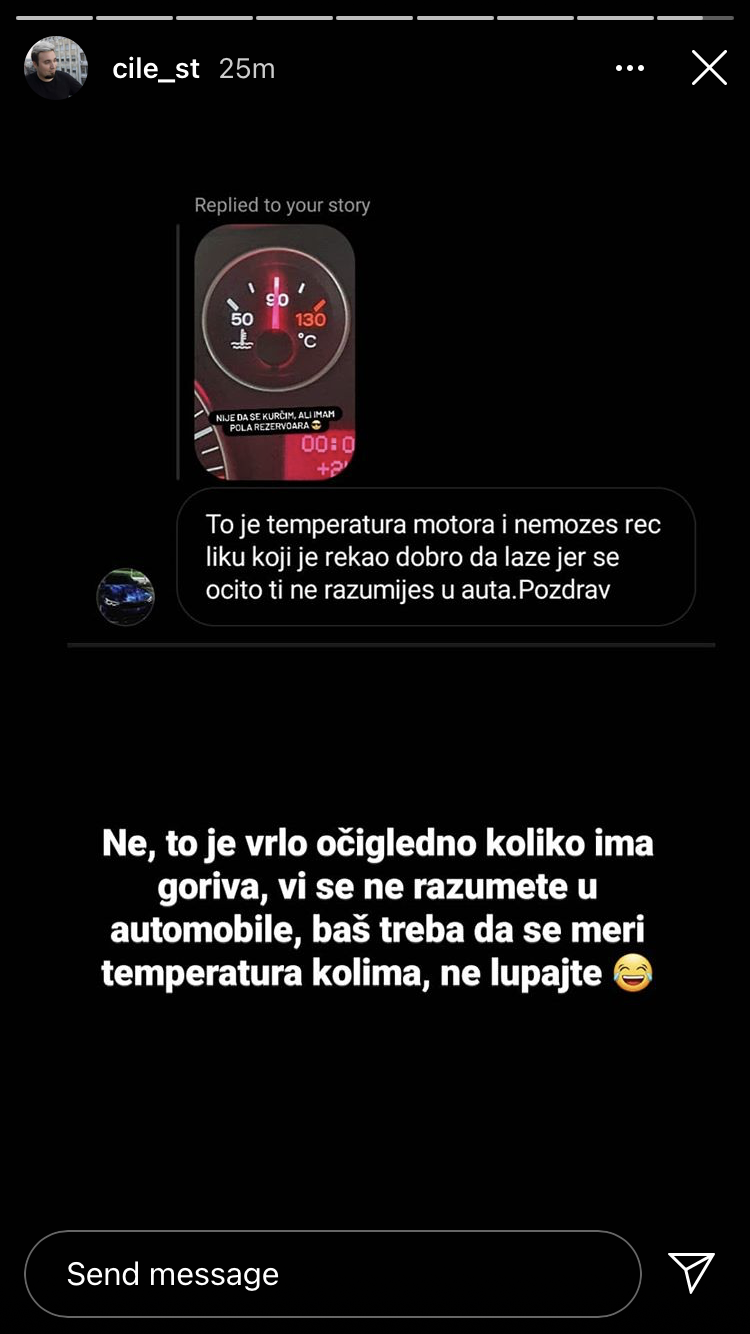The width and height of the screenshot is (750, 1334).
Task: Close the story viewer
Action: pyautogui.click(x=709, y=68)
